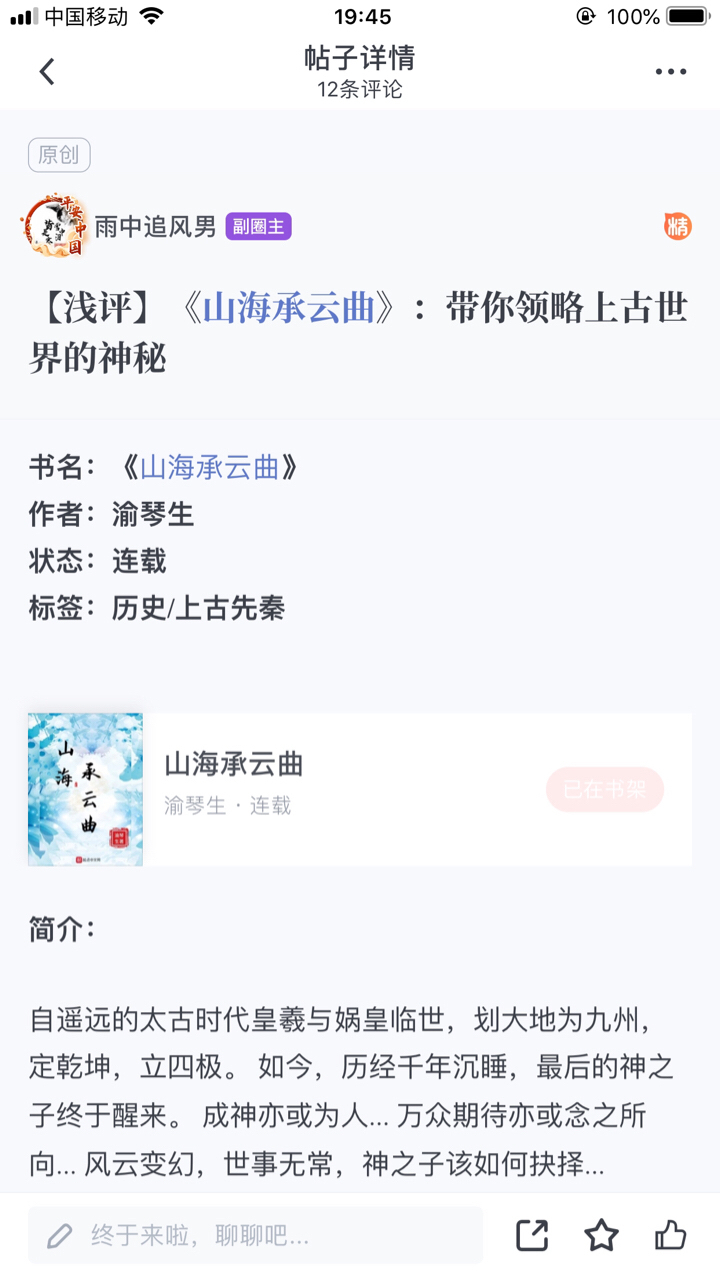Open the 山海承云曲 link in the title
This screenshot has height=1279, width=720.
[288, 309]
